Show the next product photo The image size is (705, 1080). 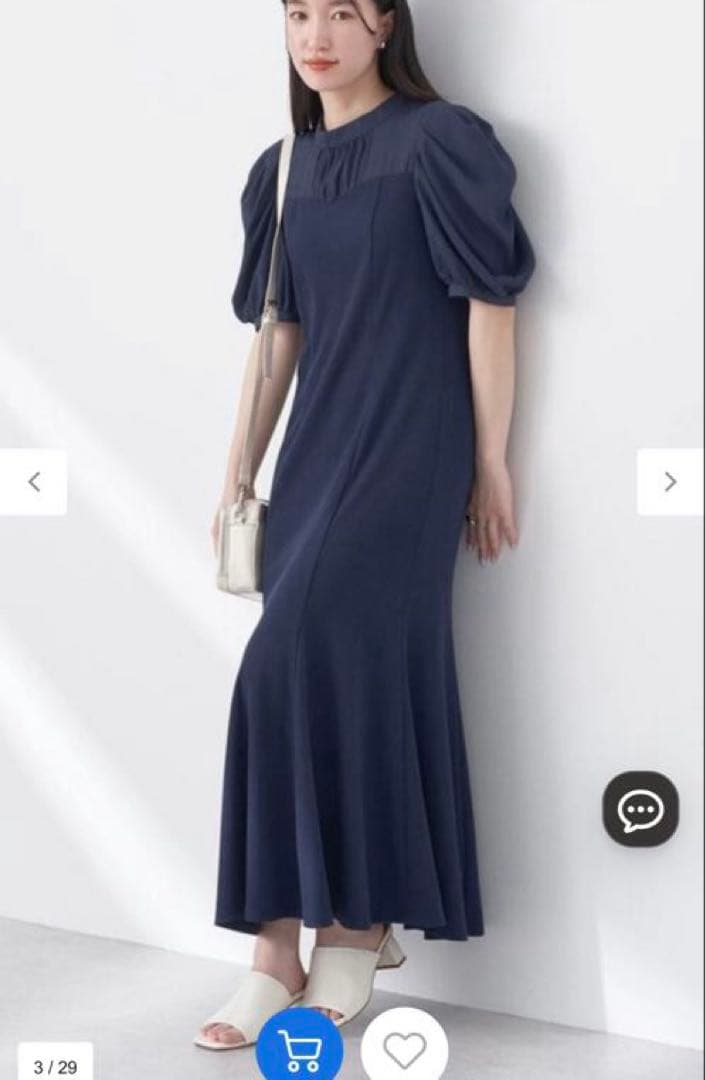671,482
